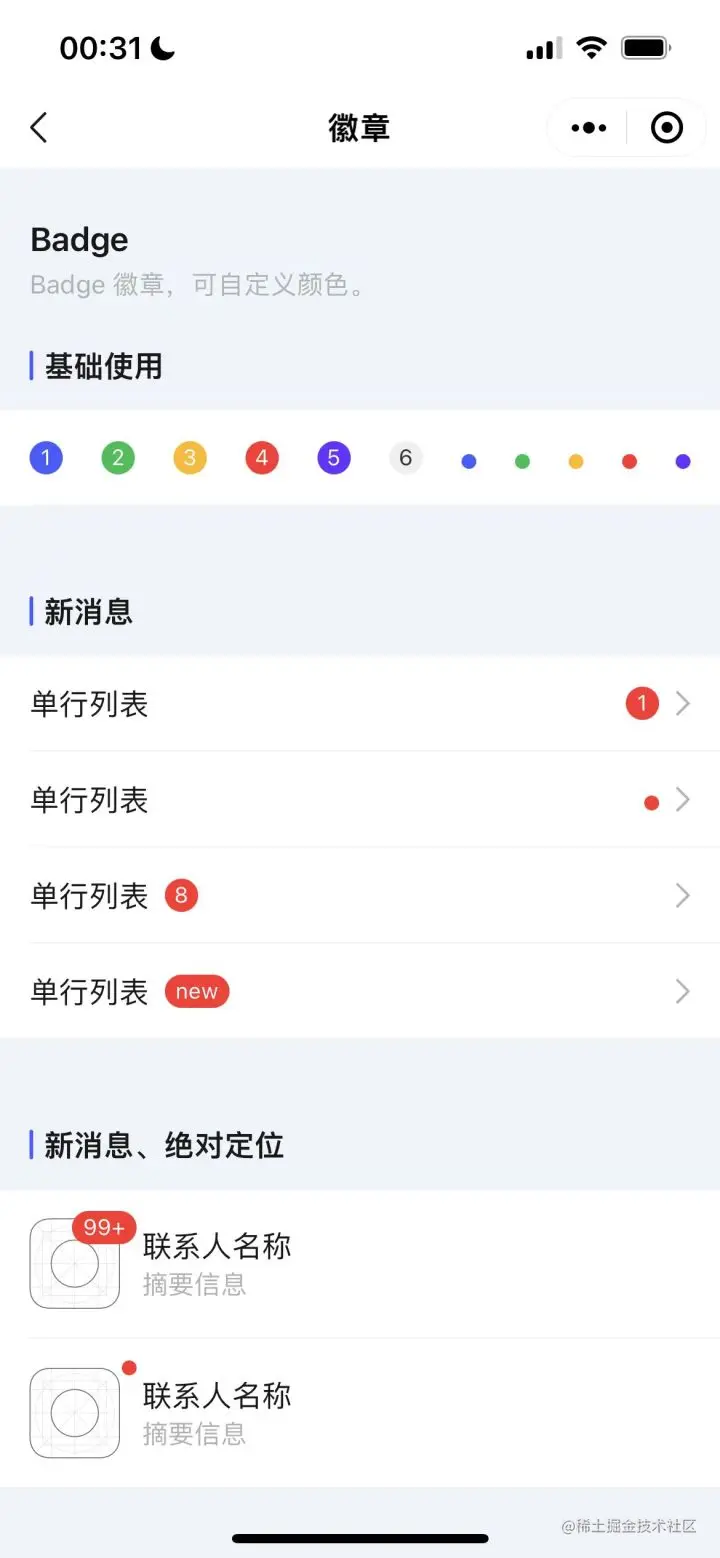Go back using the top-left arrow
This screenshot has width=720, height=1558.
[x=39, y=128]
